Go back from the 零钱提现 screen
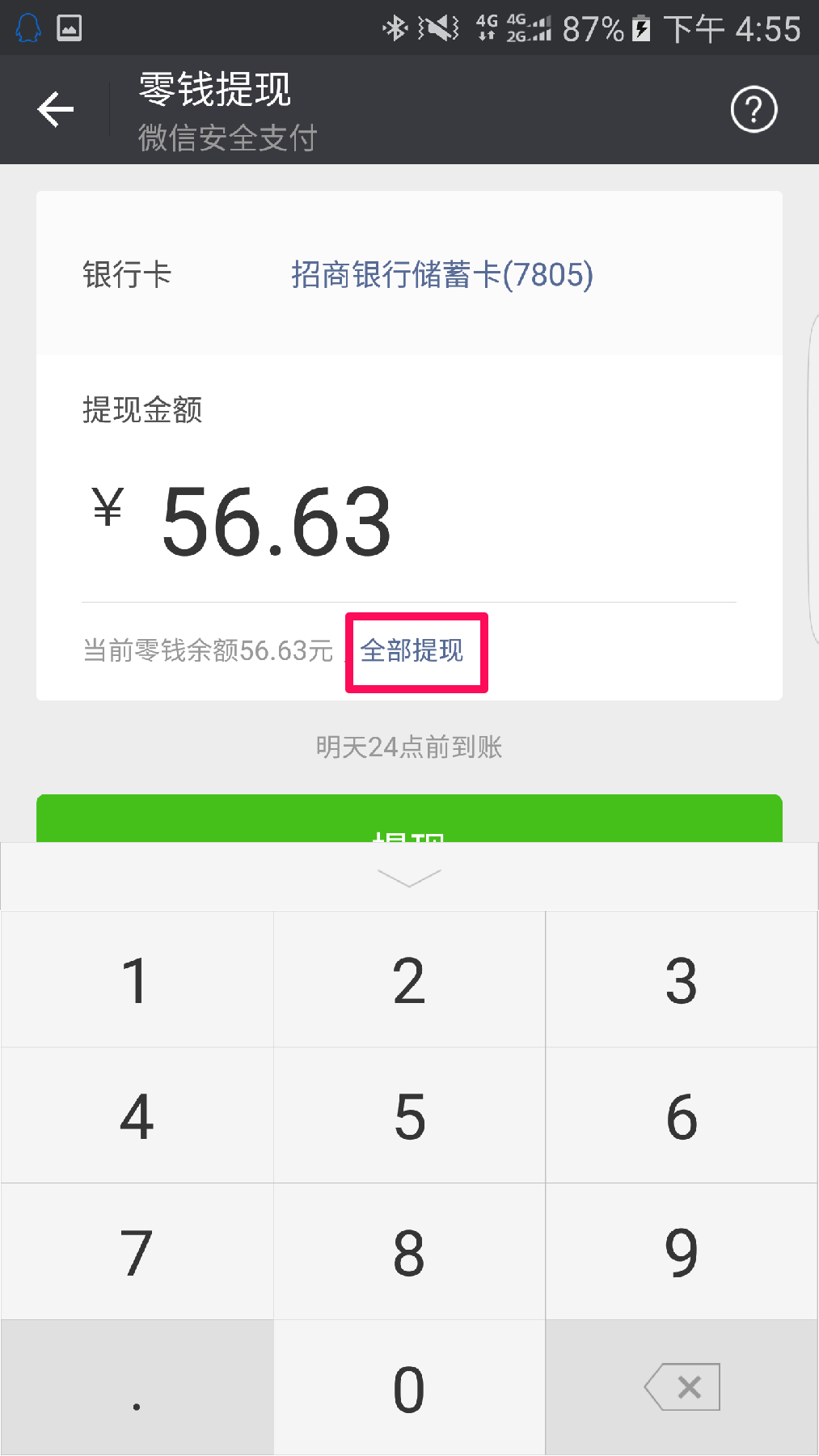 coord(56,109)
